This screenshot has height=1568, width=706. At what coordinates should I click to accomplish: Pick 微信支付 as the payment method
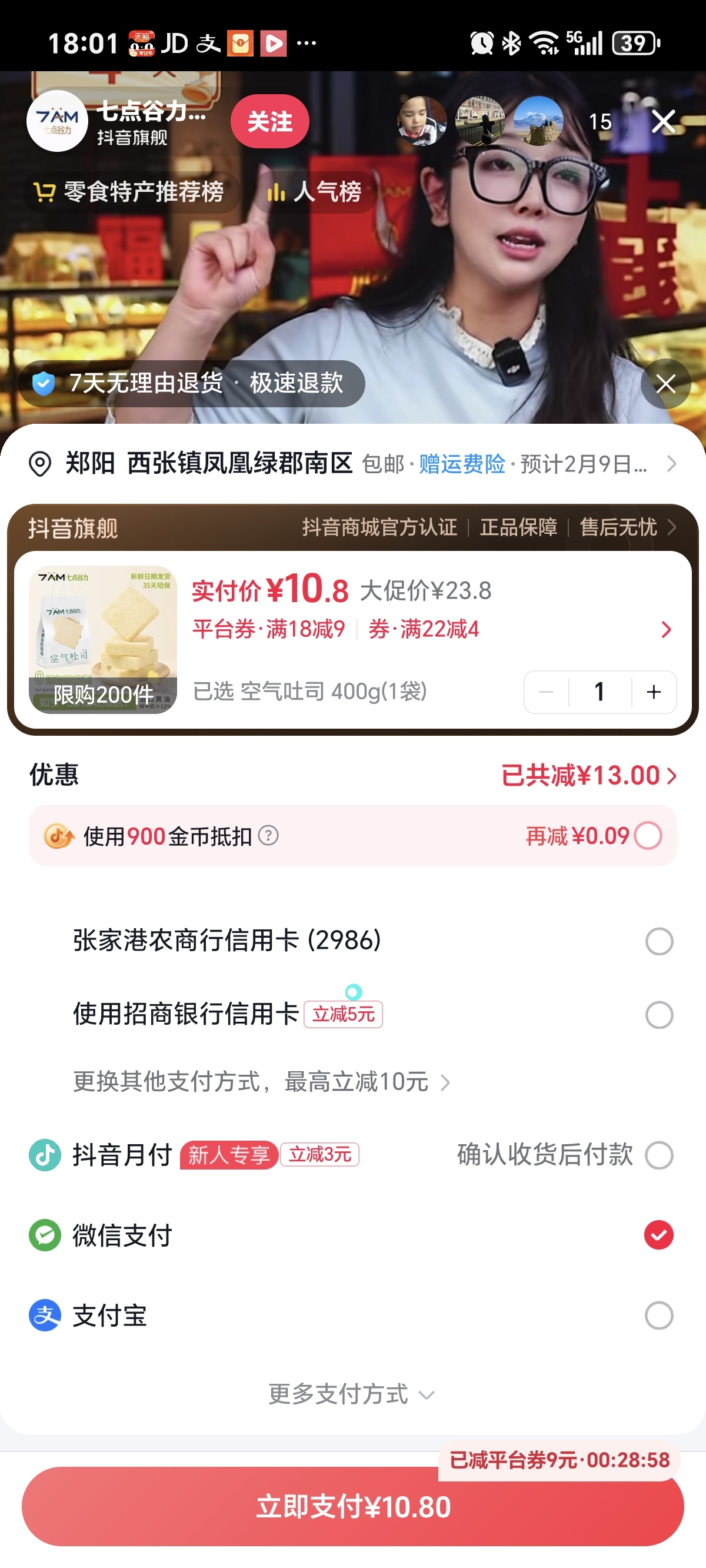[658, 1235]
